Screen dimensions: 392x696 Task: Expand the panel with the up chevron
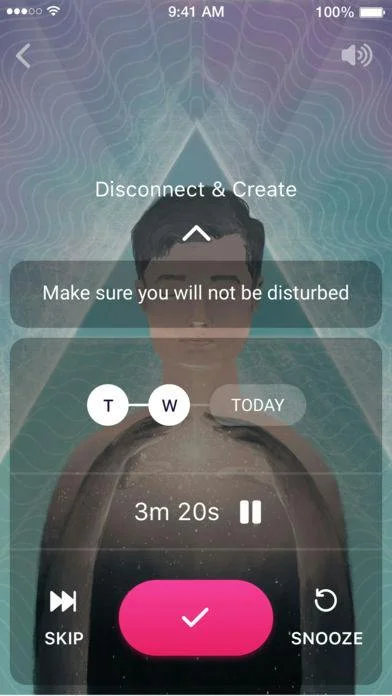tap(196, 233)
